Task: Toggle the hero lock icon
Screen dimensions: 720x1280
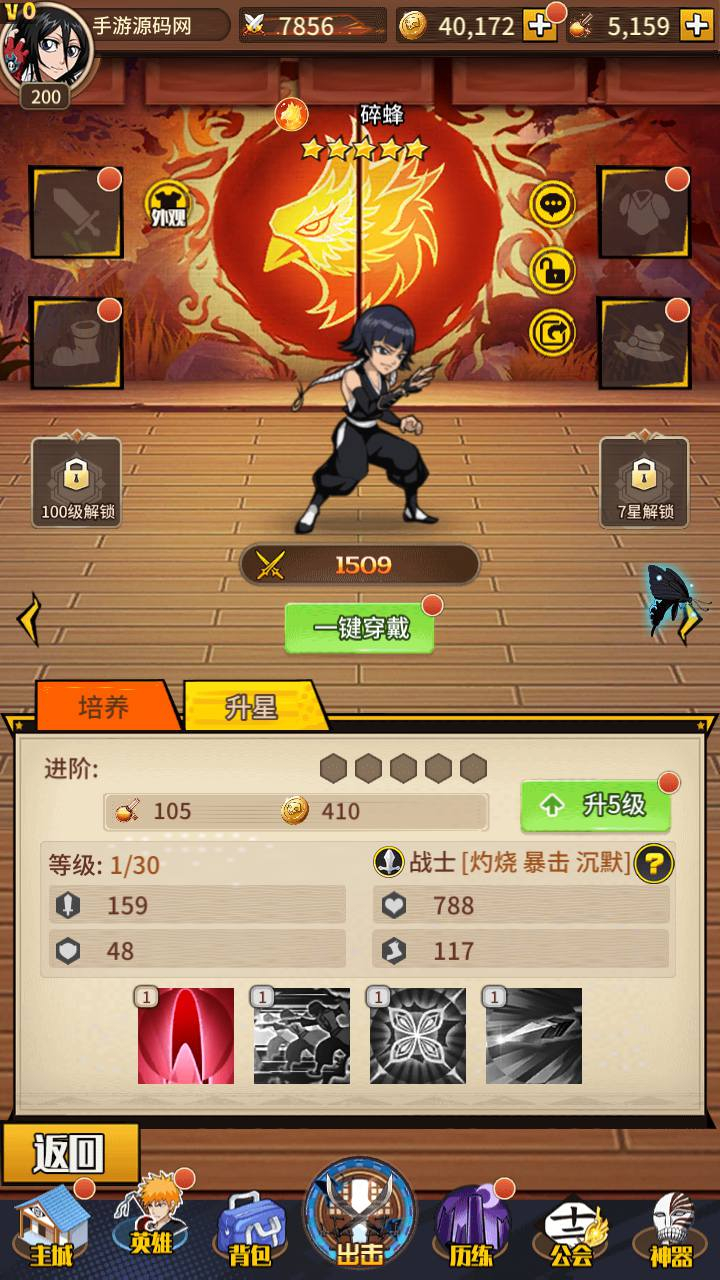Action: click(552, 270)
